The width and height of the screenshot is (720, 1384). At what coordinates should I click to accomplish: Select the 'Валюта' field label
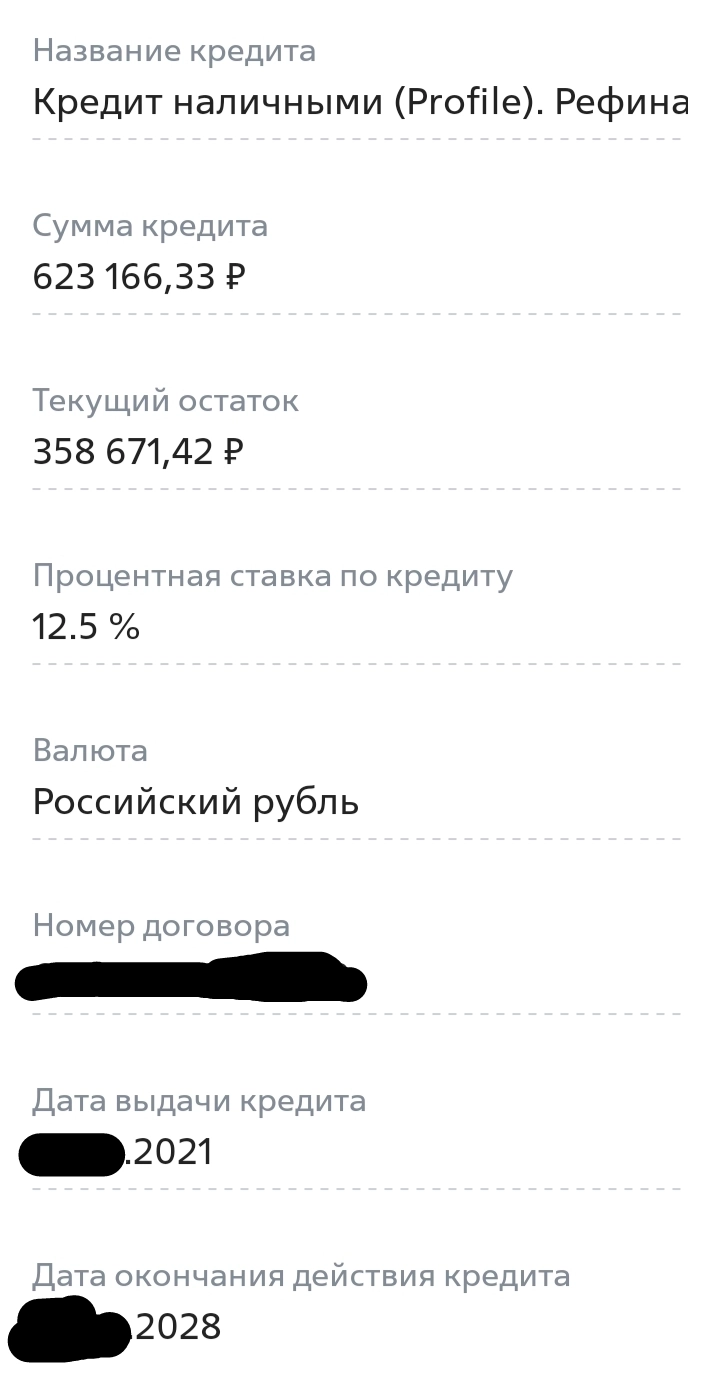coord(90,750)
